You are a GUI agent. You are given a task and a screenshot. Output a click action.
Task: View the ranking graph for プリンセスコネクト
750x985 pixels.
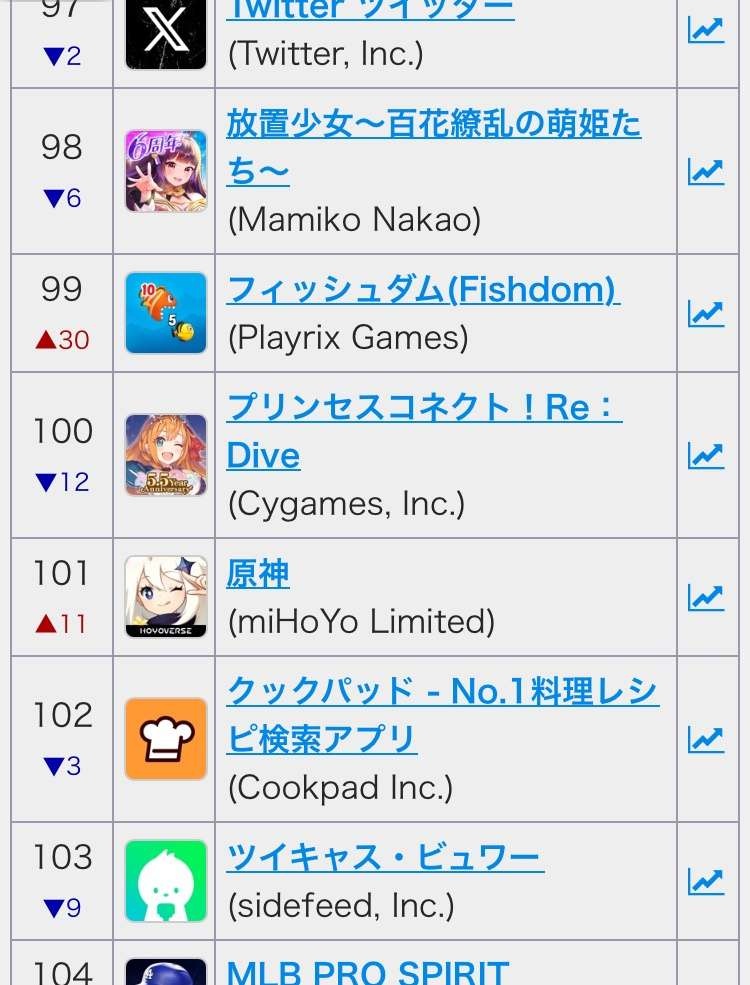pos(705,455)
